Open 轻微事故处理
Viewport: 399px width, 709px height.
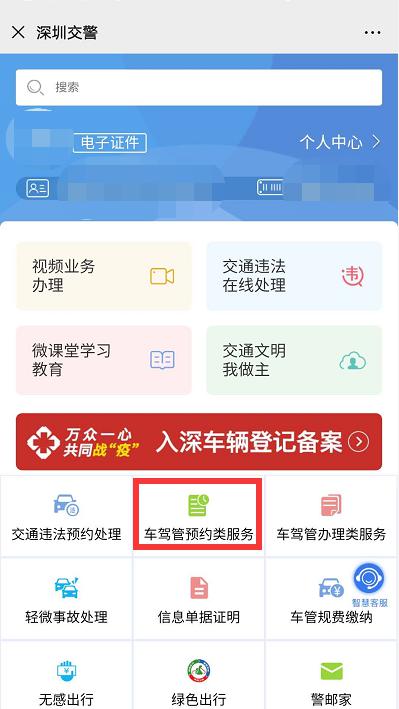pyautogui.click(x=66, y=599)
